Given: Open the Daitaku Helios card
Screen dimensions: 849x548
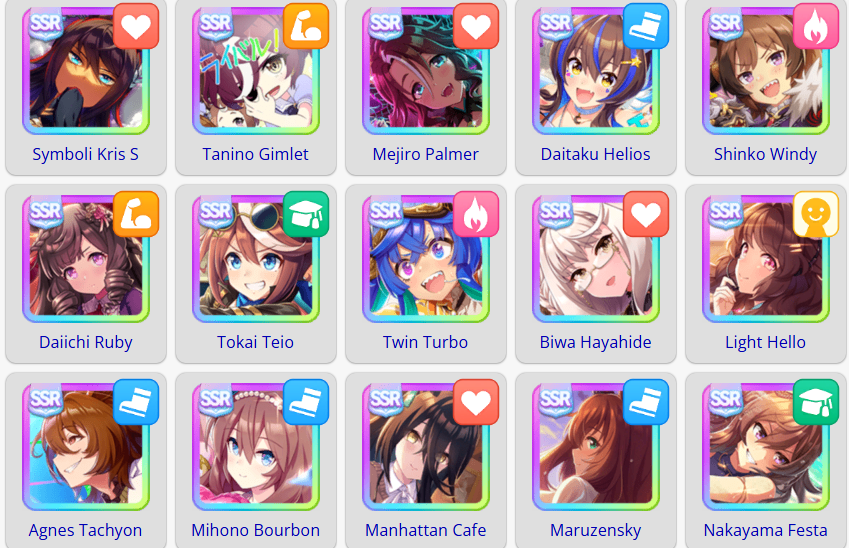Looking at the screenshot, I should pos(595,75).
